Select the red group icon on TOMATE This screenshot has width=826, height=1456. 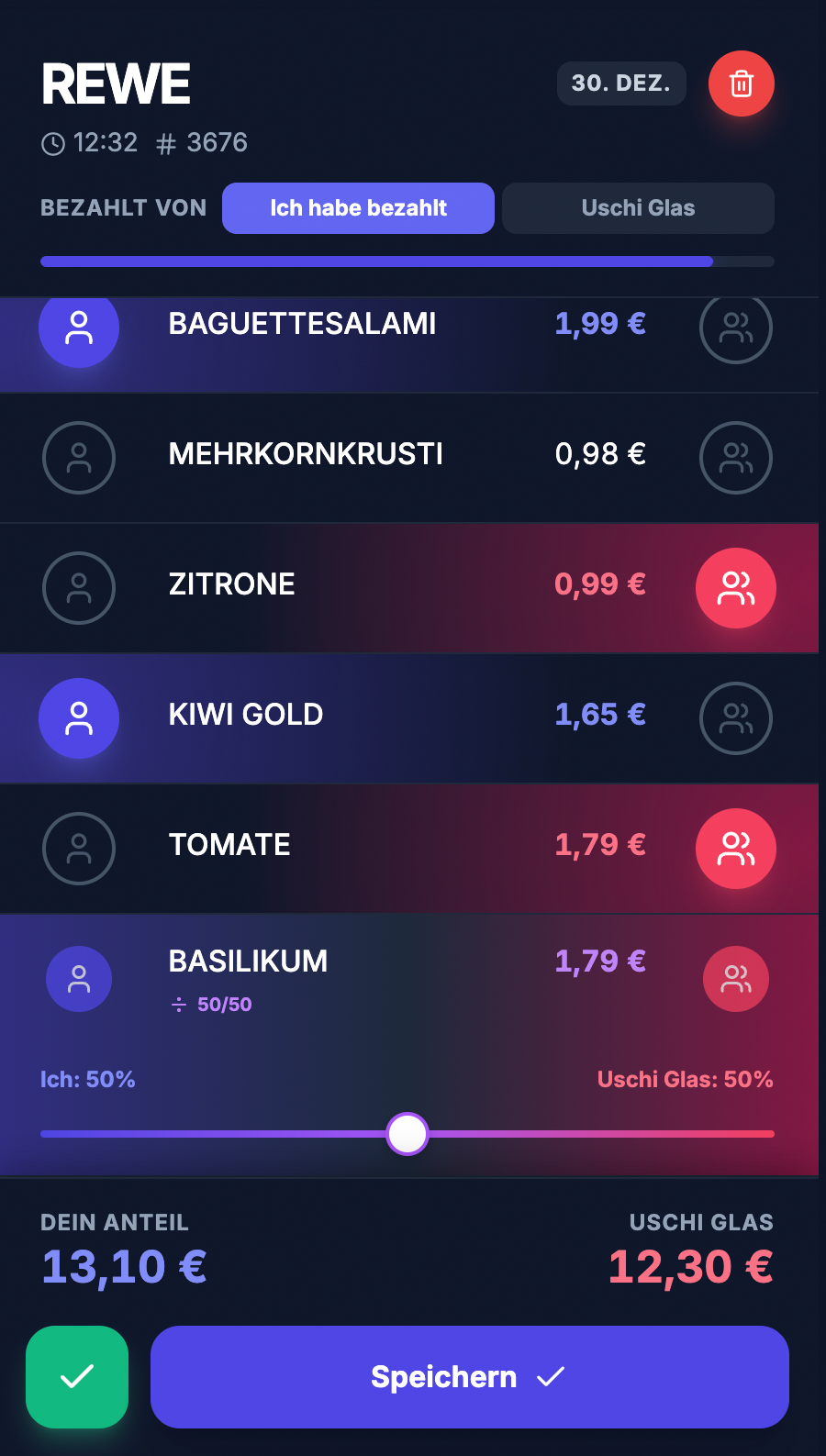coord(735,849)
